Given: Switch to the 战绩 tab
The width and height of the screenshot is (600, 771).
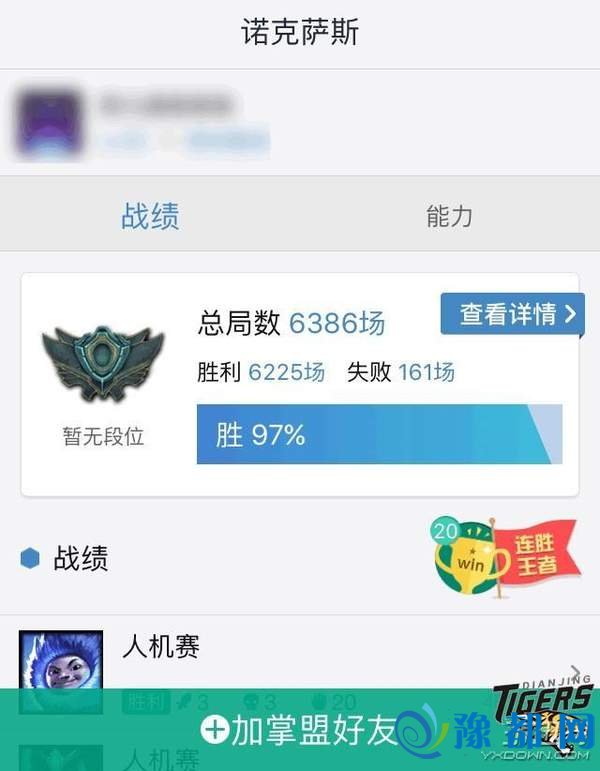Looking at the screenshot, I should click(150, 216).
